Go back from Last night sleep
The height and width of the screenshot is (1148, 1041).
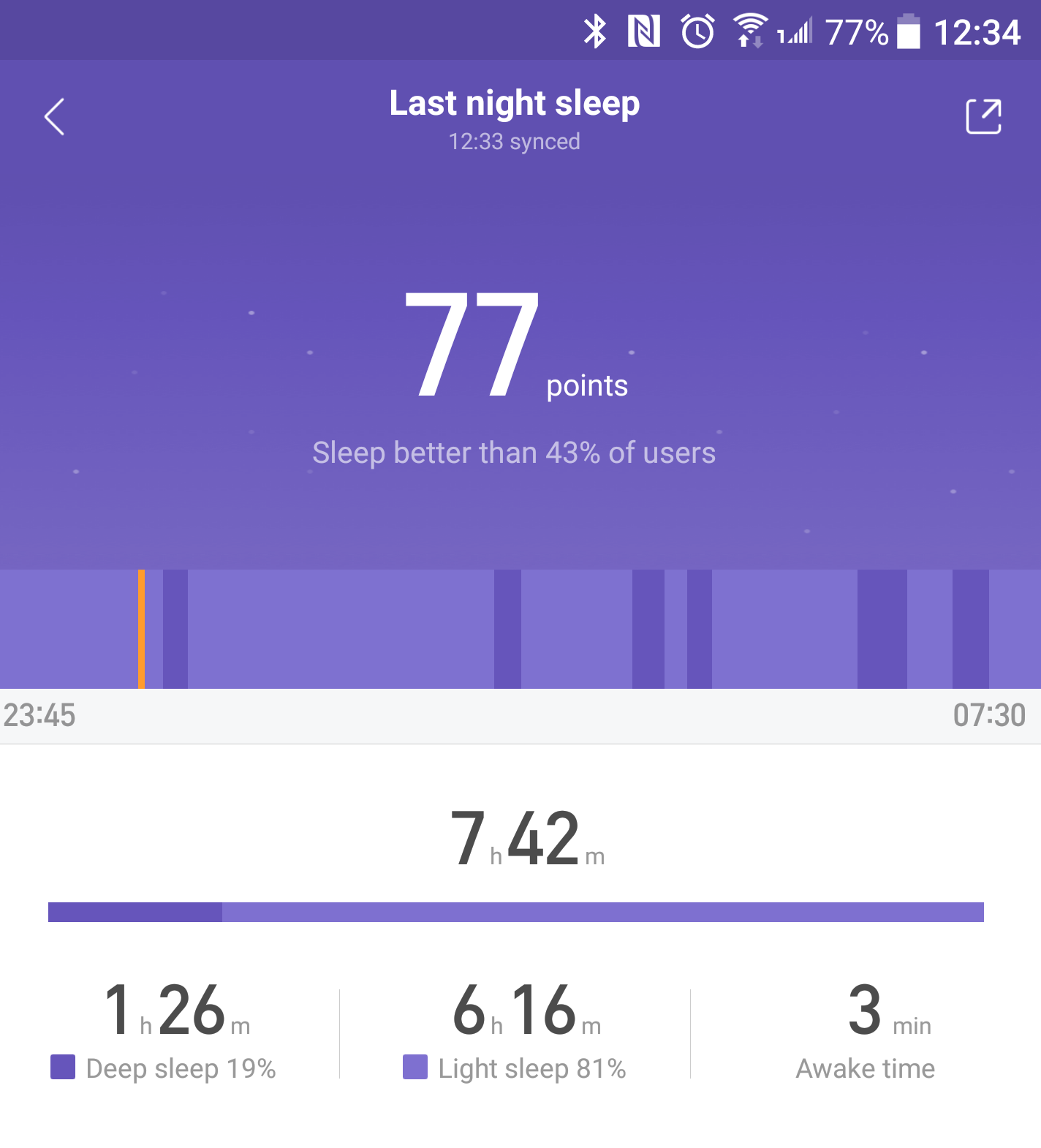(x=55, y=117)
